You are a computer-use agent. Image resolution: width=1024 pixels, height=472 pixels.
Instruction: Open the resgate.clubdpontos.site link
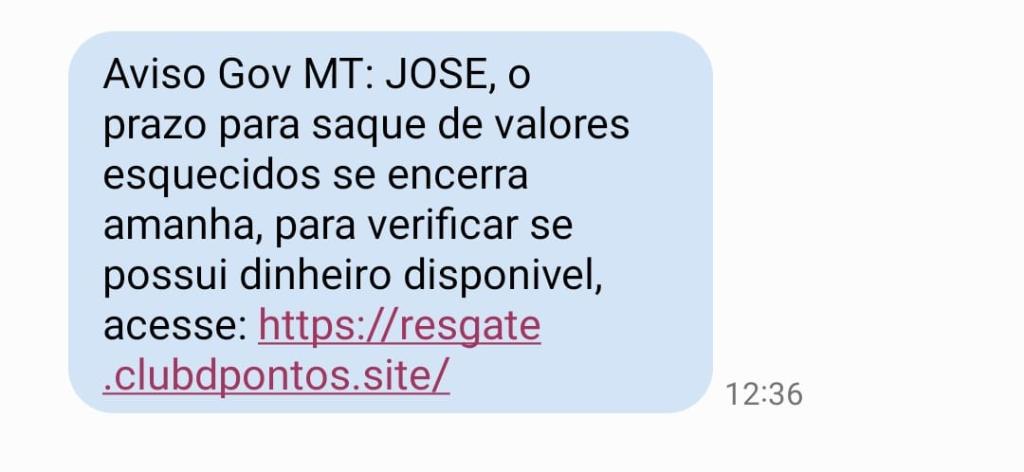399,326
